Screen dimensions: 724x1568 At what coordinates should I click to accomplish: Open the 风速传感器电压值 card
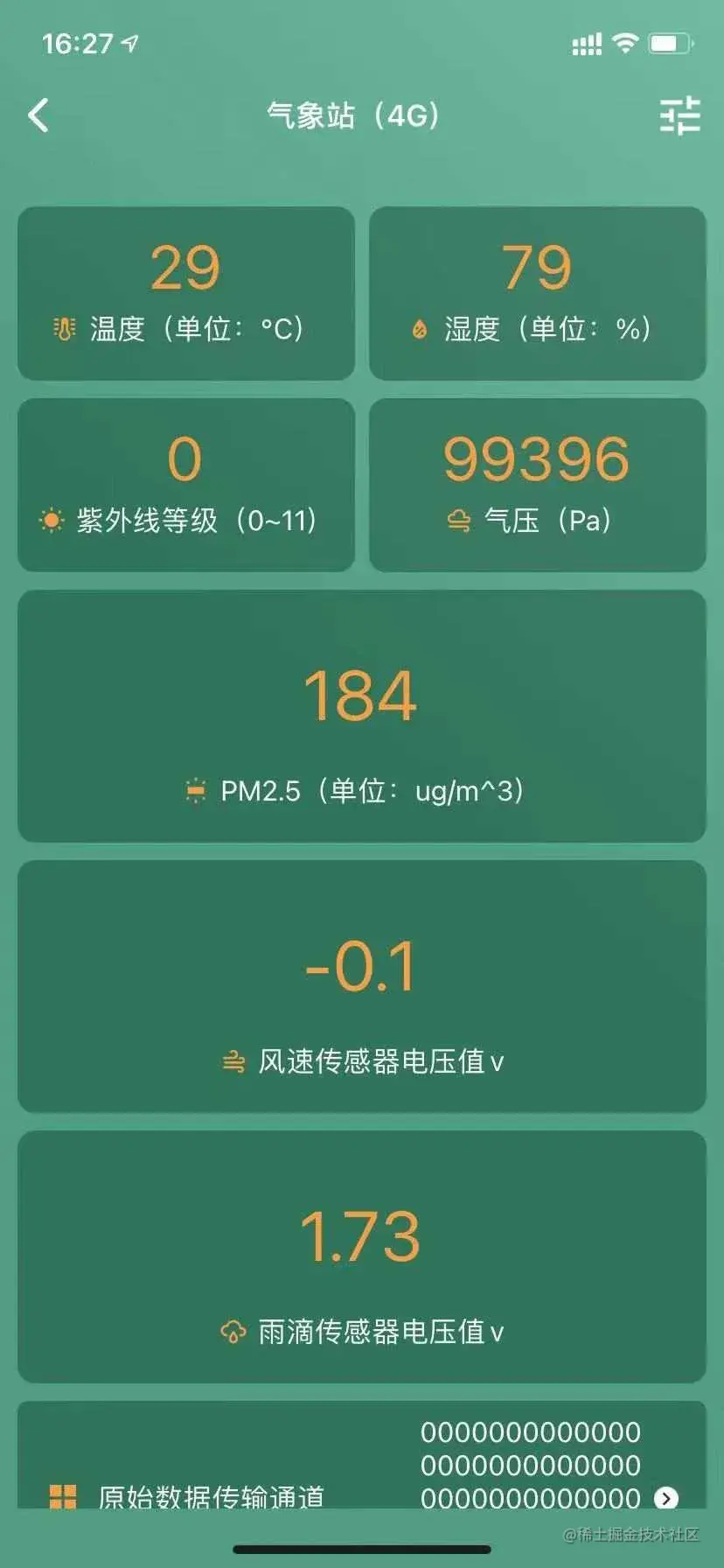coord(361,986)
